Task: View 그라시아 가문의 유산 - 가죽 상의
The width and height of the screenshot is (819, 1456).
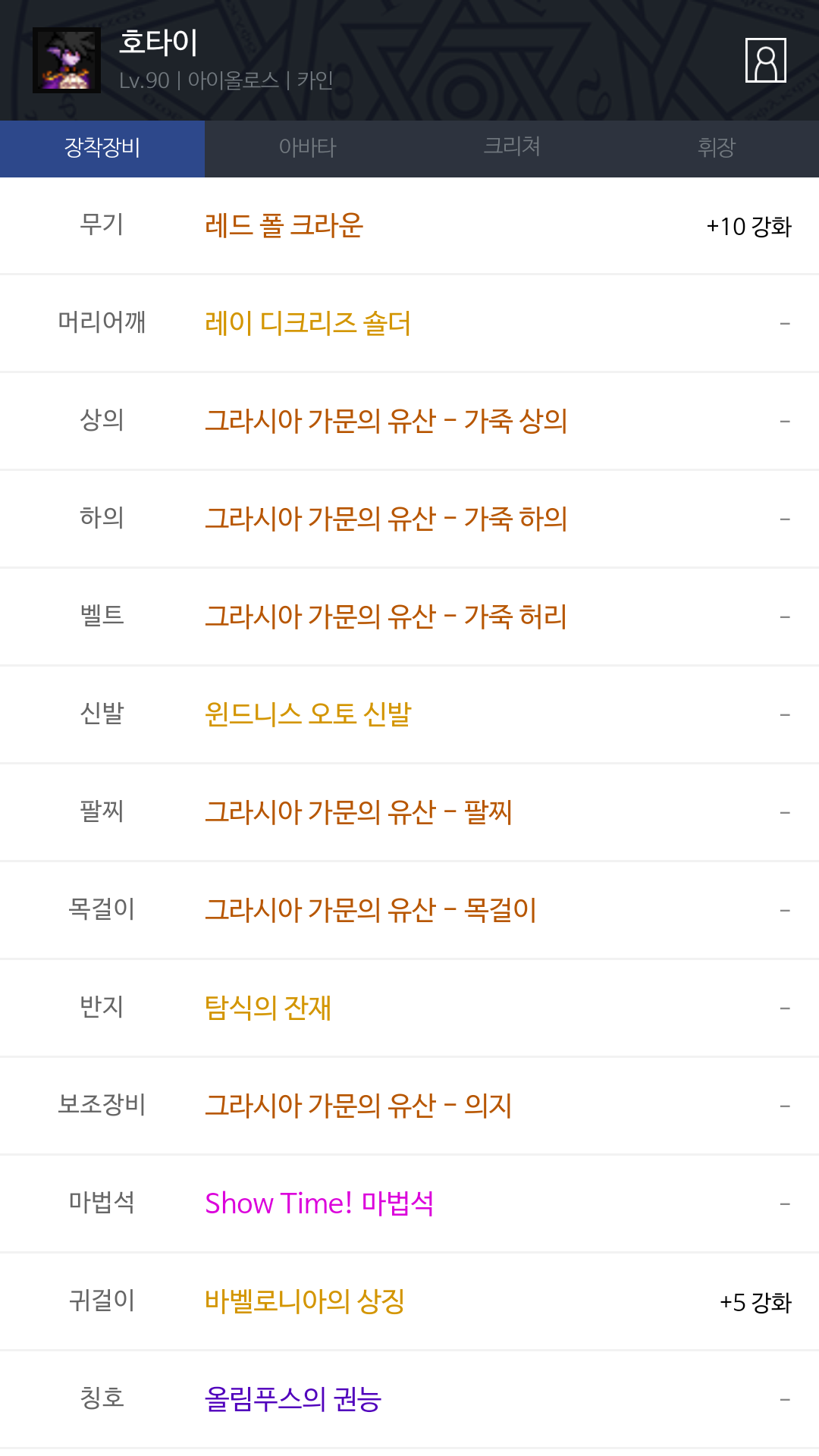Action: point(409,422)
